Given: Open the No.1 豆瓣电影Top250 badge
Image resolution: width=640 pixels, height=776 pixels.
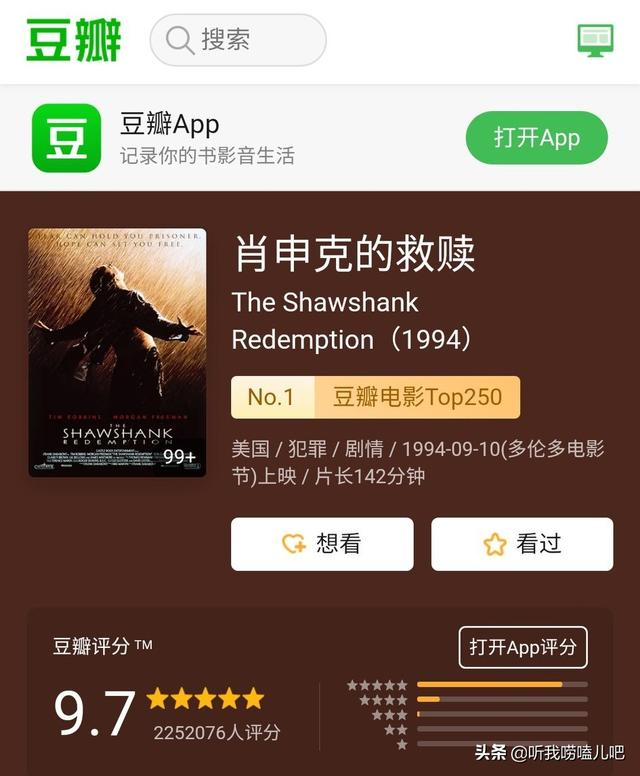Looking at the screenshot, I should tap(375, 397).
